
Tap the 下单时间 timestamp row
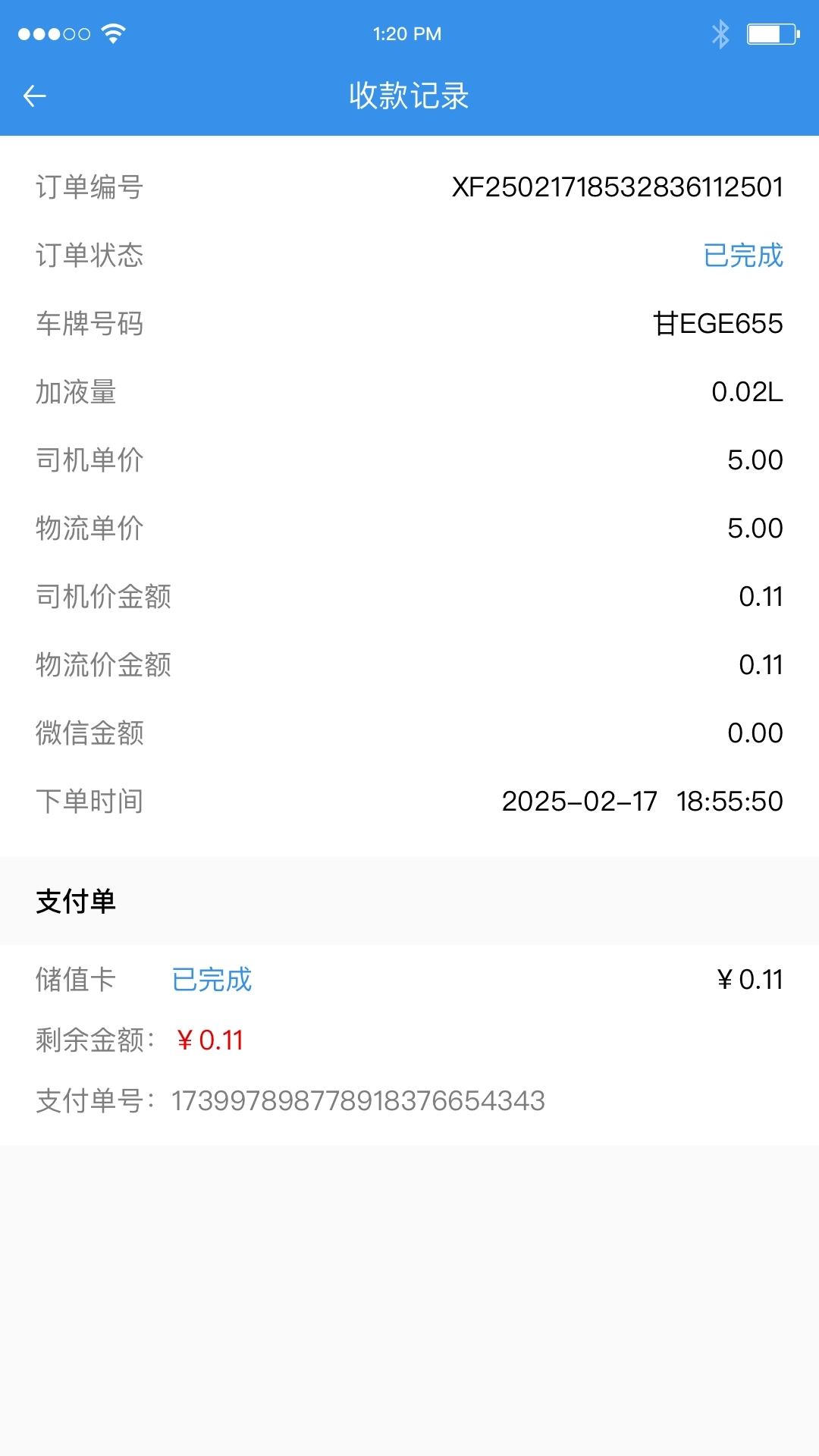(91, 802)
